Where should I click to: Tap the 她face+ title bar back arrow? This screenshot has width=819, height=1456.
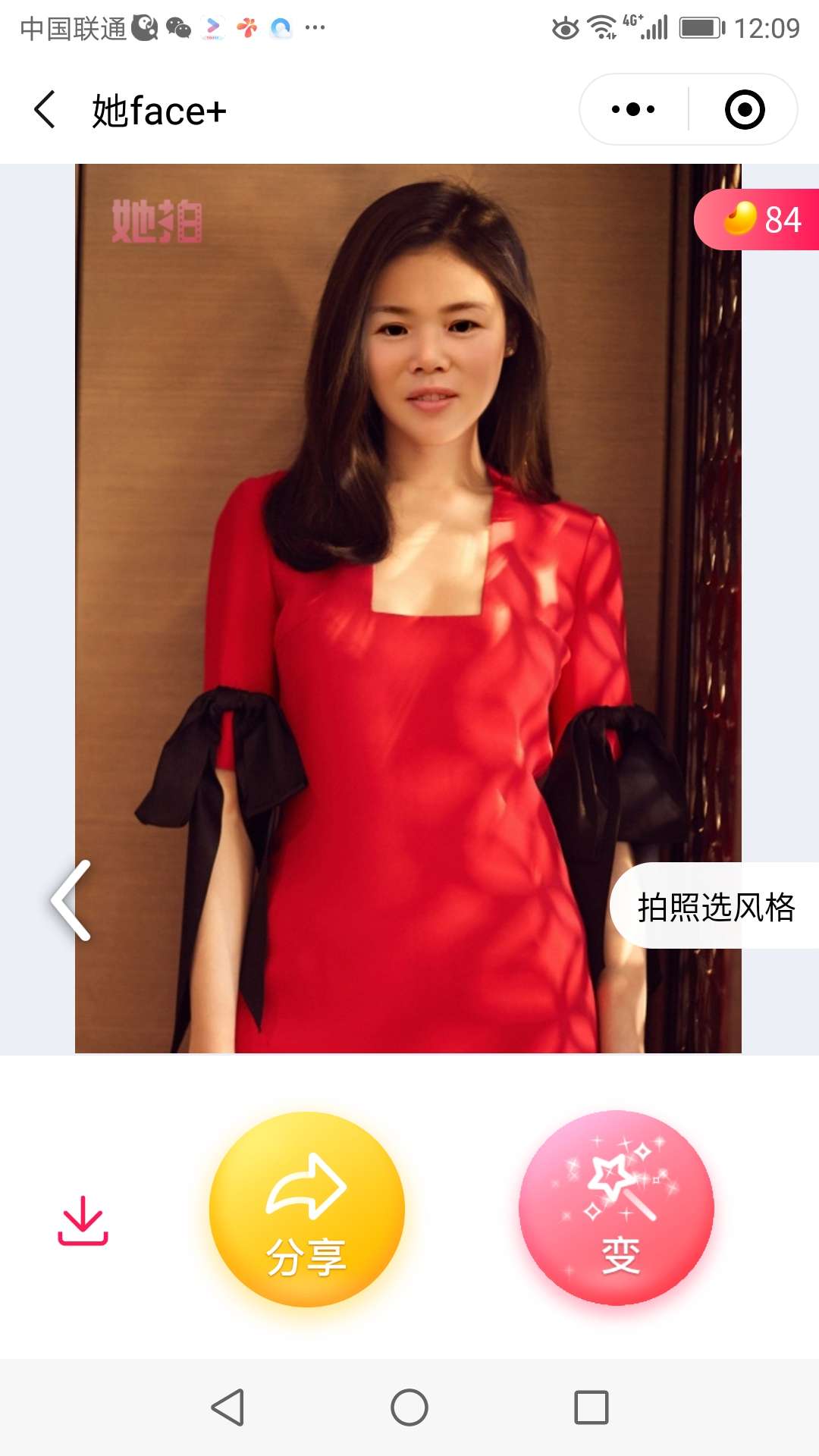tap(44, 109)
